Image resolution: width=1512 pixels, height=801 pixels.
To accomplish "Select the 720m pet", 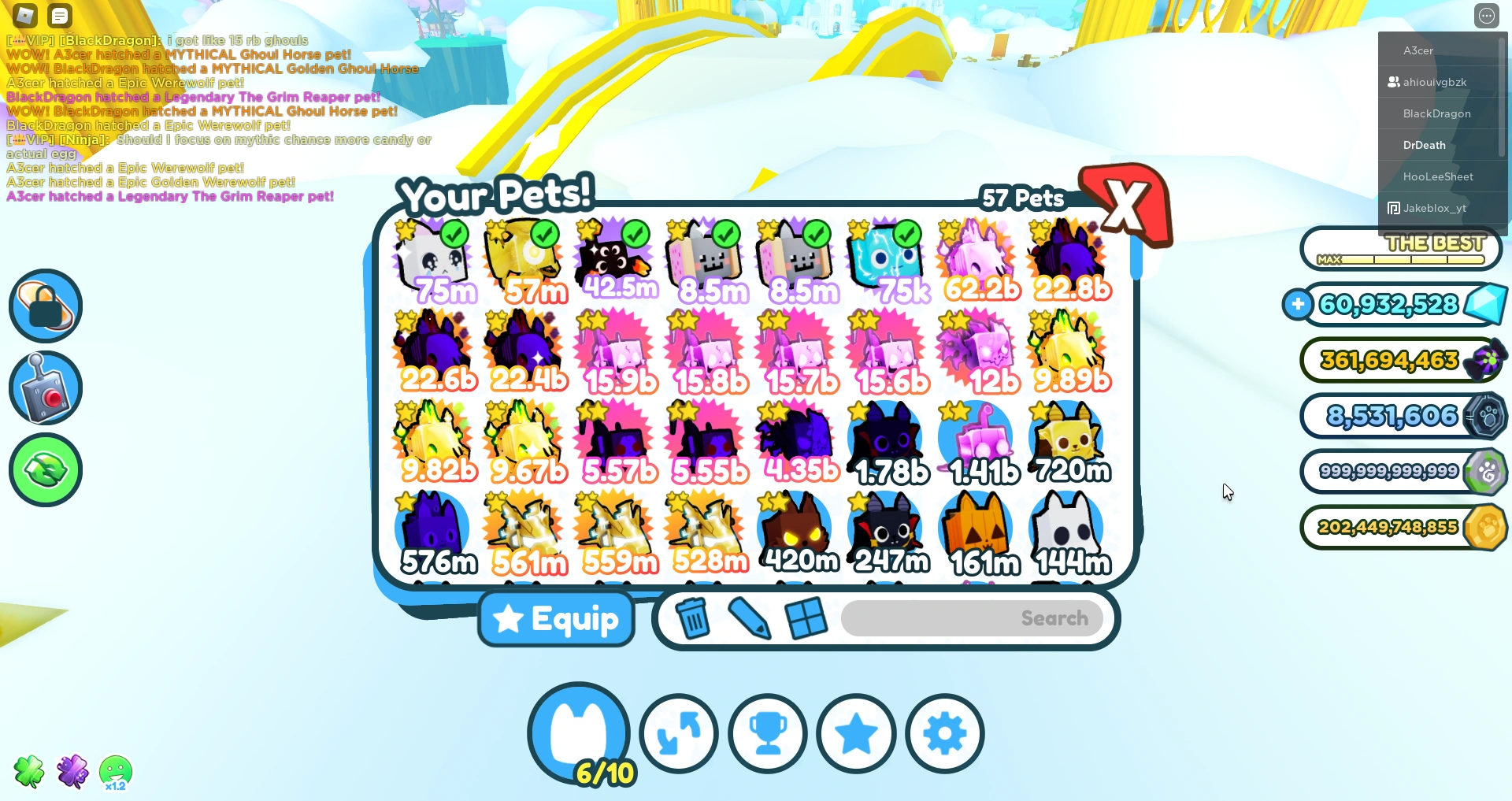I will (1070, 443).
